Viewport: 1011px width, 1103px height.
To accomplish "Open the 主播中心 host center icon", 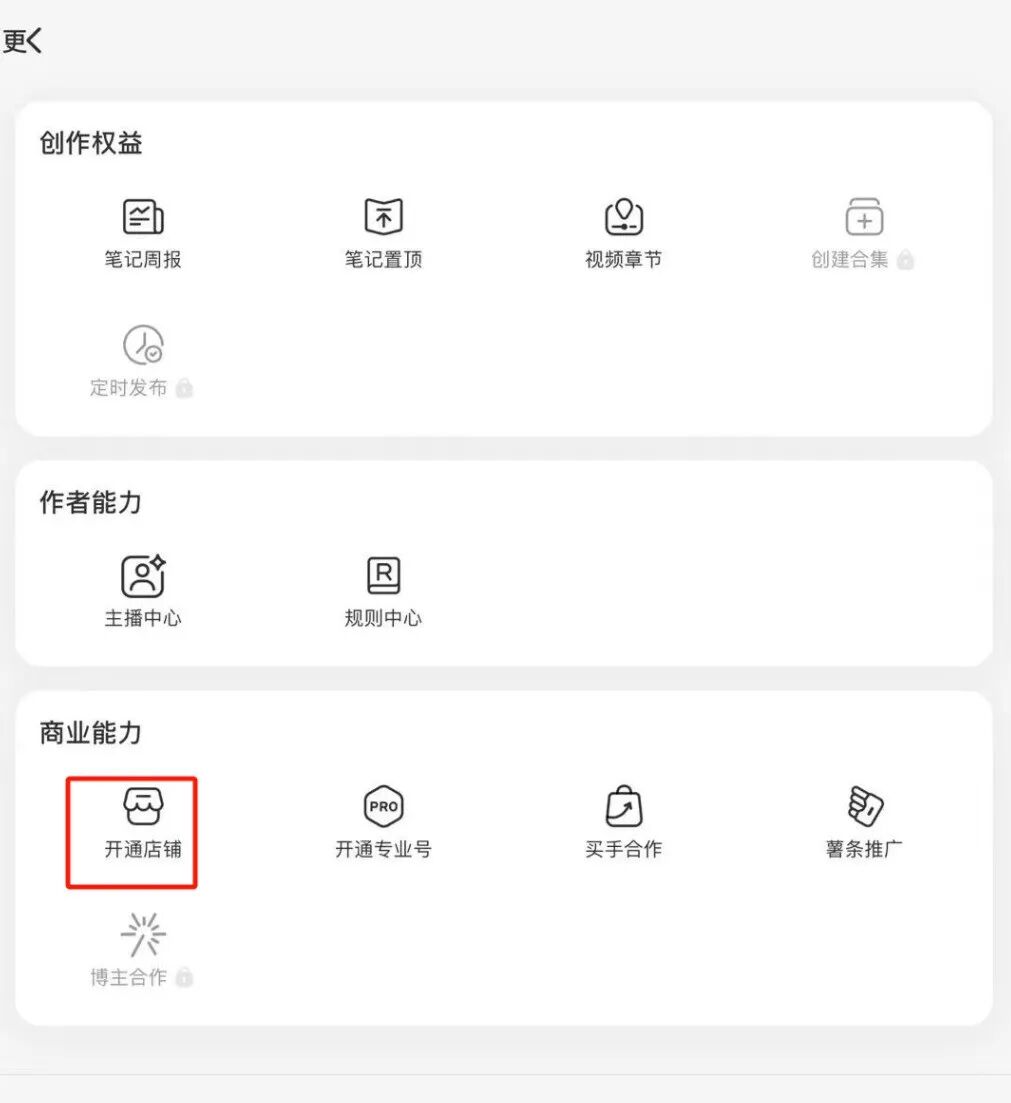I will tap(142, 575).
